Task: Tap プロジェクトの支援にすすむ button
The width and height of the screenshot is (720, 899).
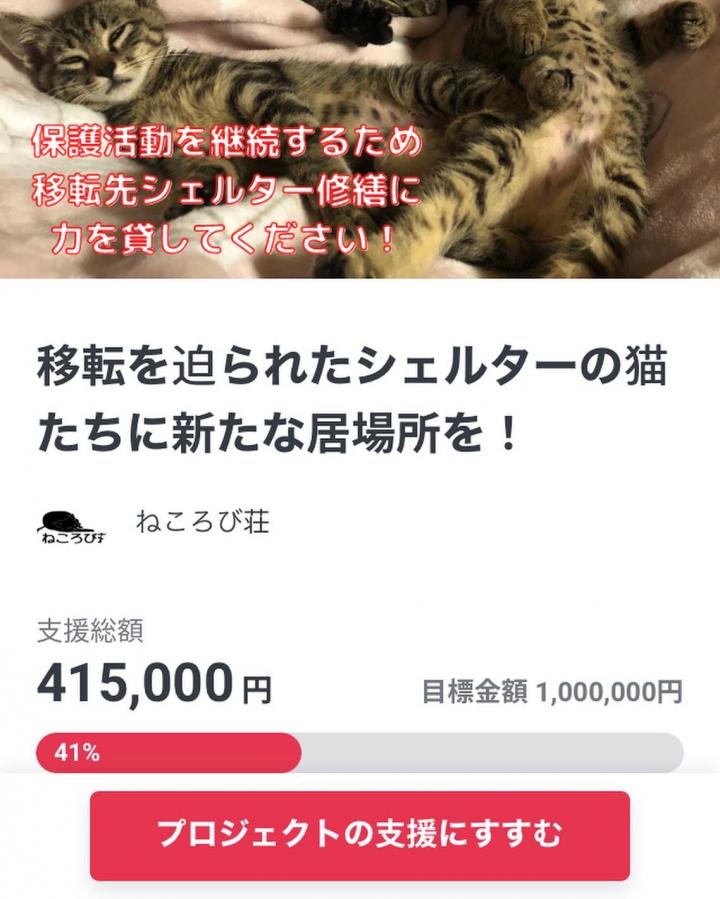Action: 360,835
